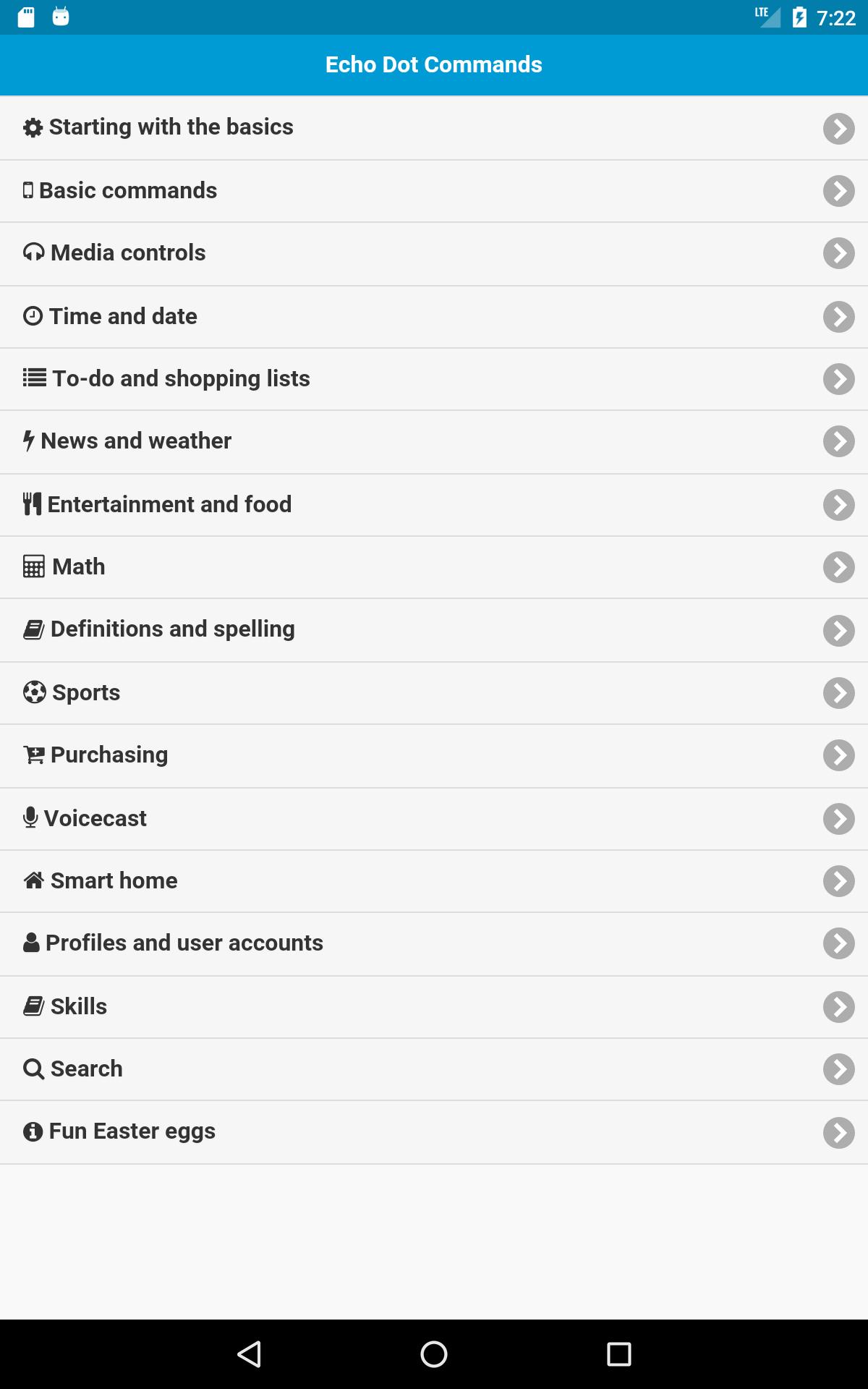Select the gear icon beside Starting with the basics

tap(32, 127)
